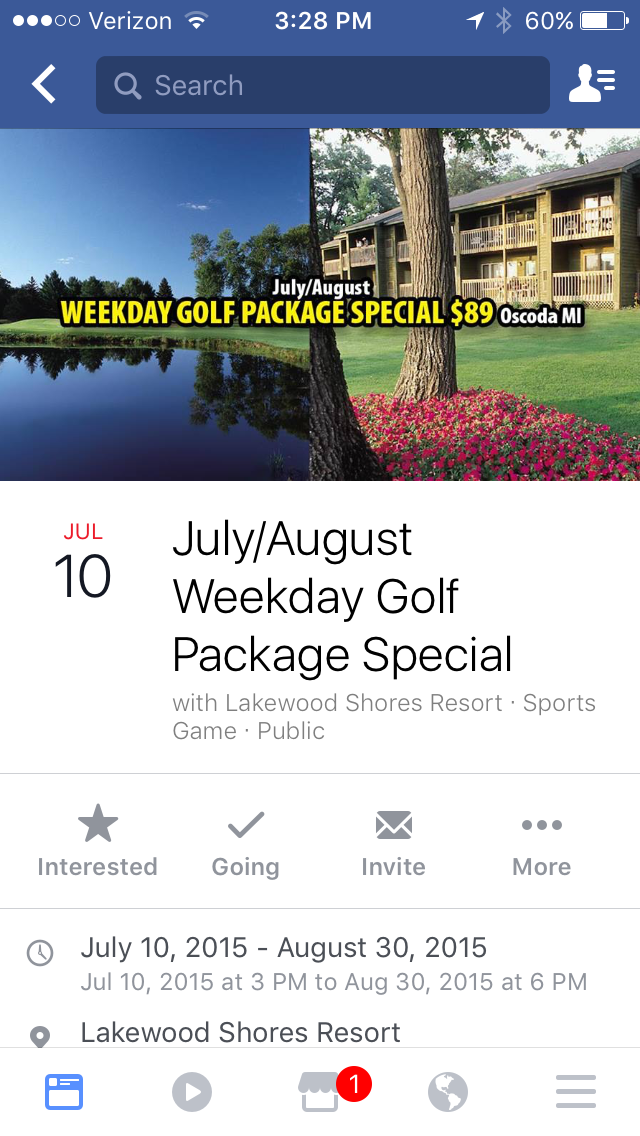The image size is (640, 1136).
Task: Switch to the News Feed tab
Action: click(64, 1092)
